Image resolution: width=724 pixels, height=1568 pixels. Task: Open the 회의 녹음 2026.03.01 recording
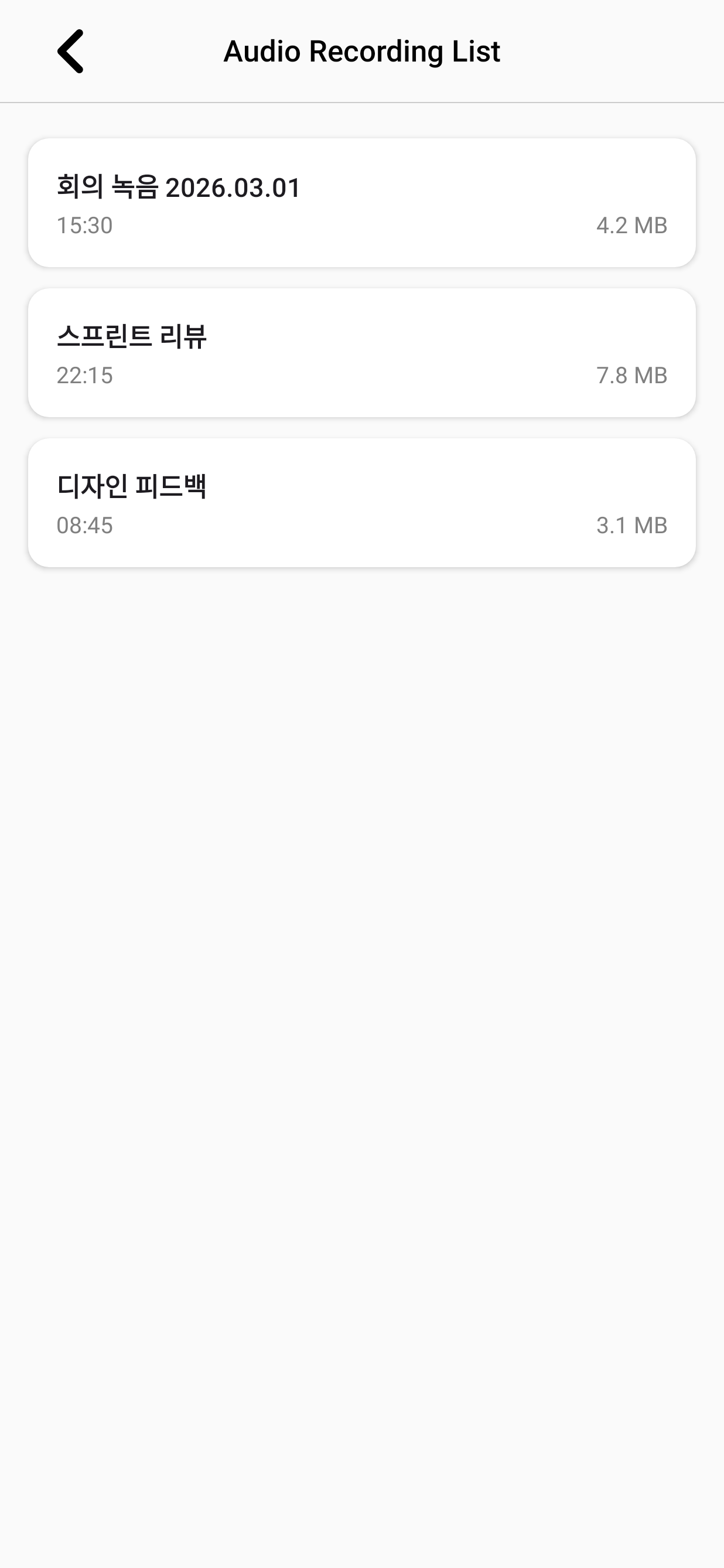pos(361,203)
